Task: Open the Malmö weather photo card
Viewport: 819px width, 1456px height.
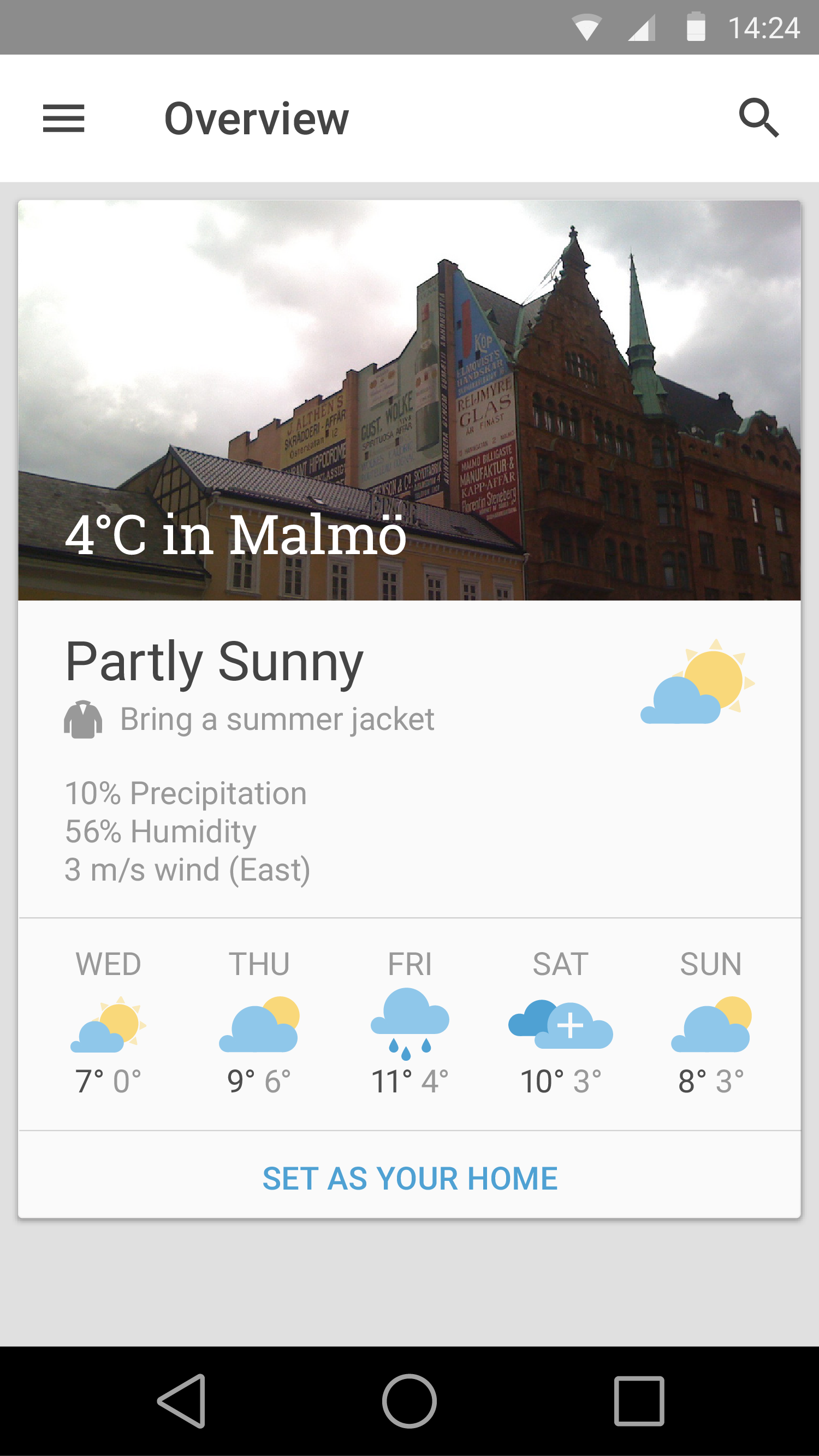Action: pos(410,400)
